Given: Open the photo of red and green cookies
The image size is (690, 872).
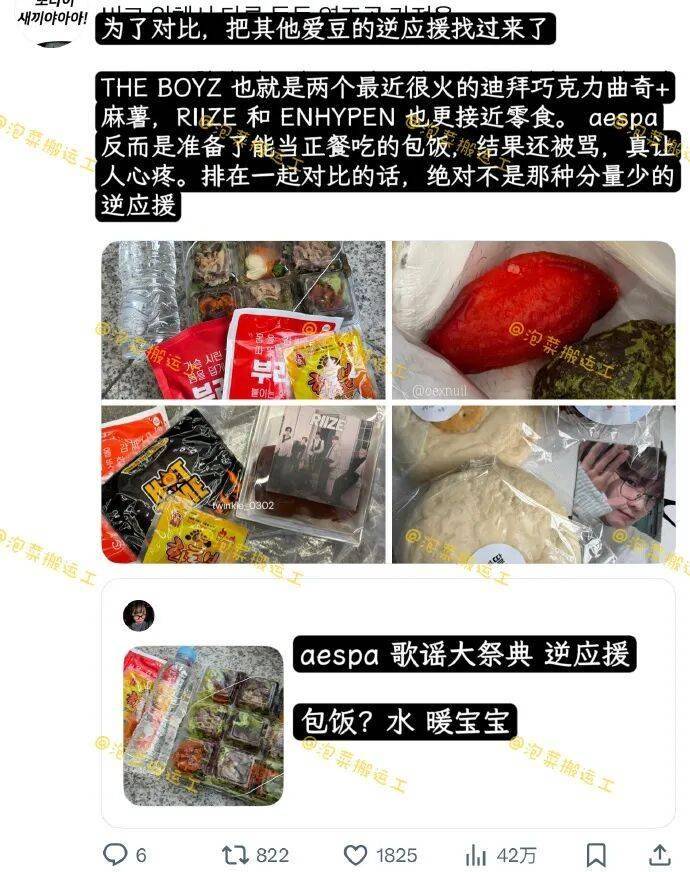Looking at the screenshot, I should [x=533, y=320].
